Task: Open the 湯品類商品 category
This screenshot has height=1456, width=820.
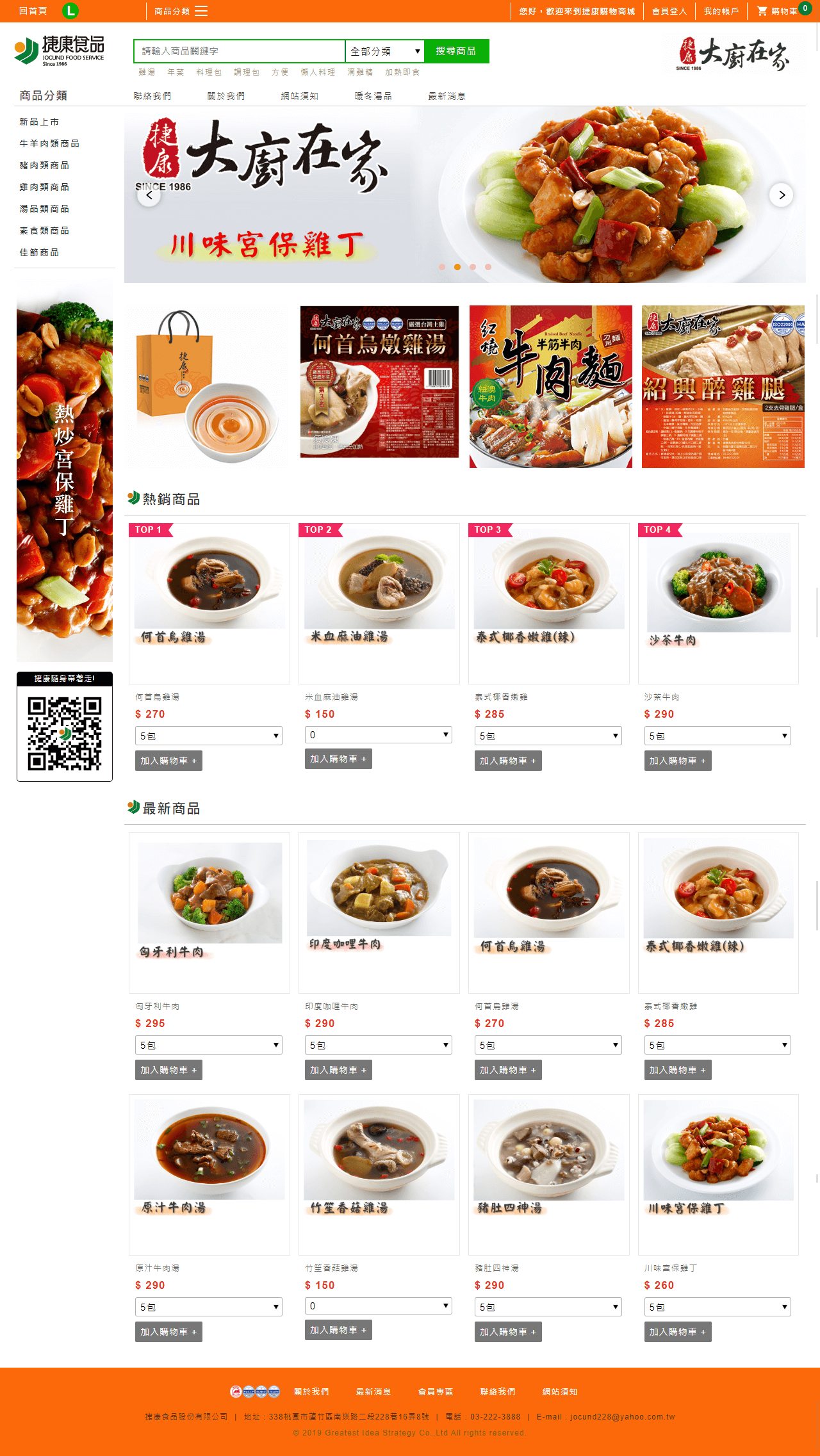Action: 44,209
